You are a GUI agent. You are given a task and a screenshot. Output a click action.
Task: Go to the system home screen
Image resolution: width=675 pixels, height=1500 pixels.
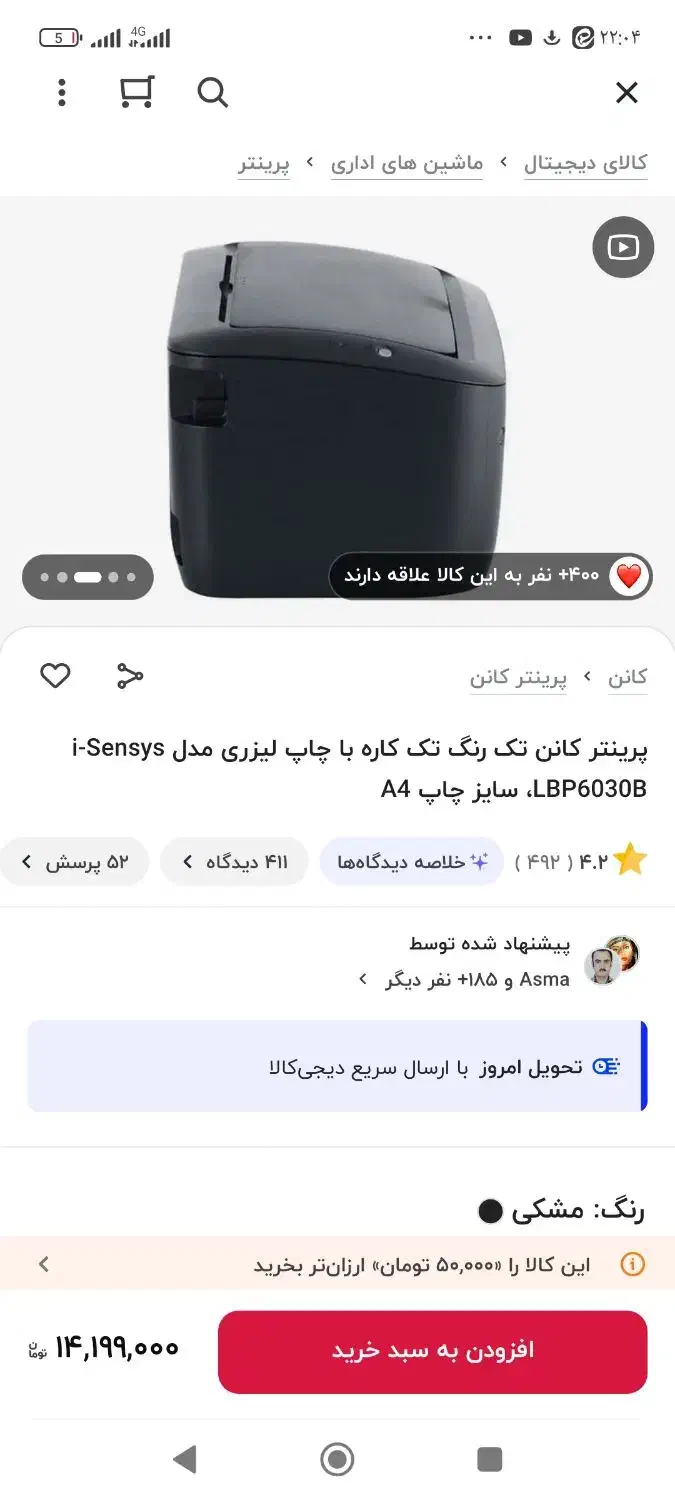click(x=337, y=1459)
